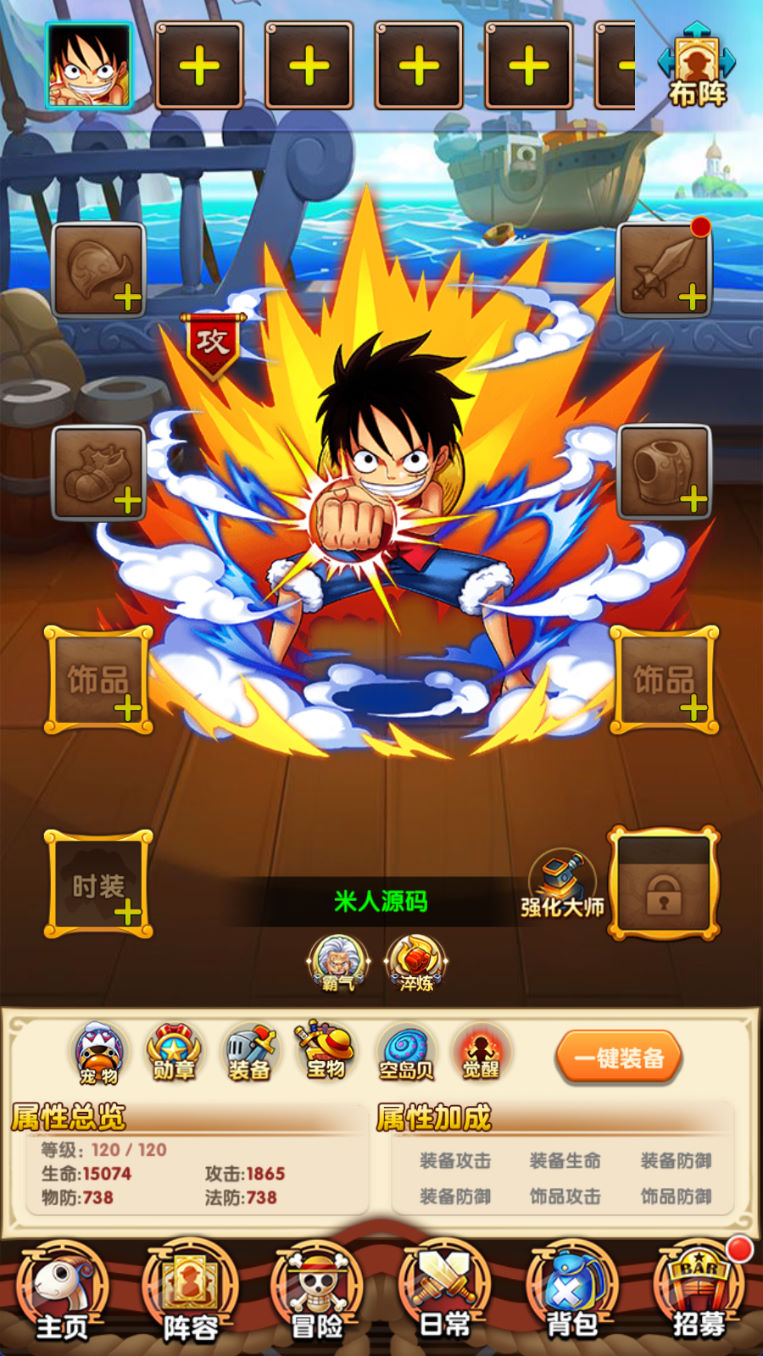Go to the 招募 recruit tab

699,1297
